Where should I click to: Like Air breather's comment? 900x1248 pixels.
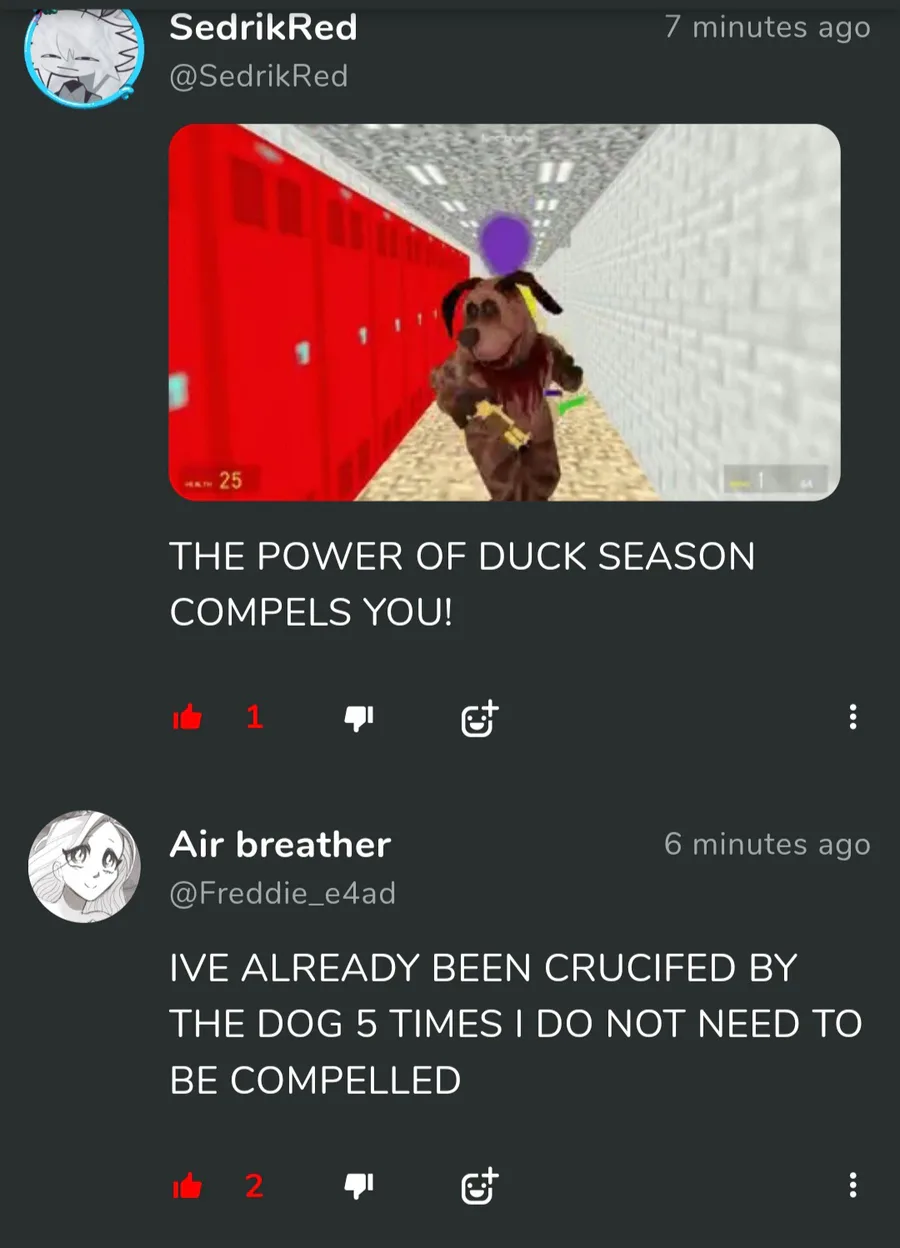[187, 1186]
